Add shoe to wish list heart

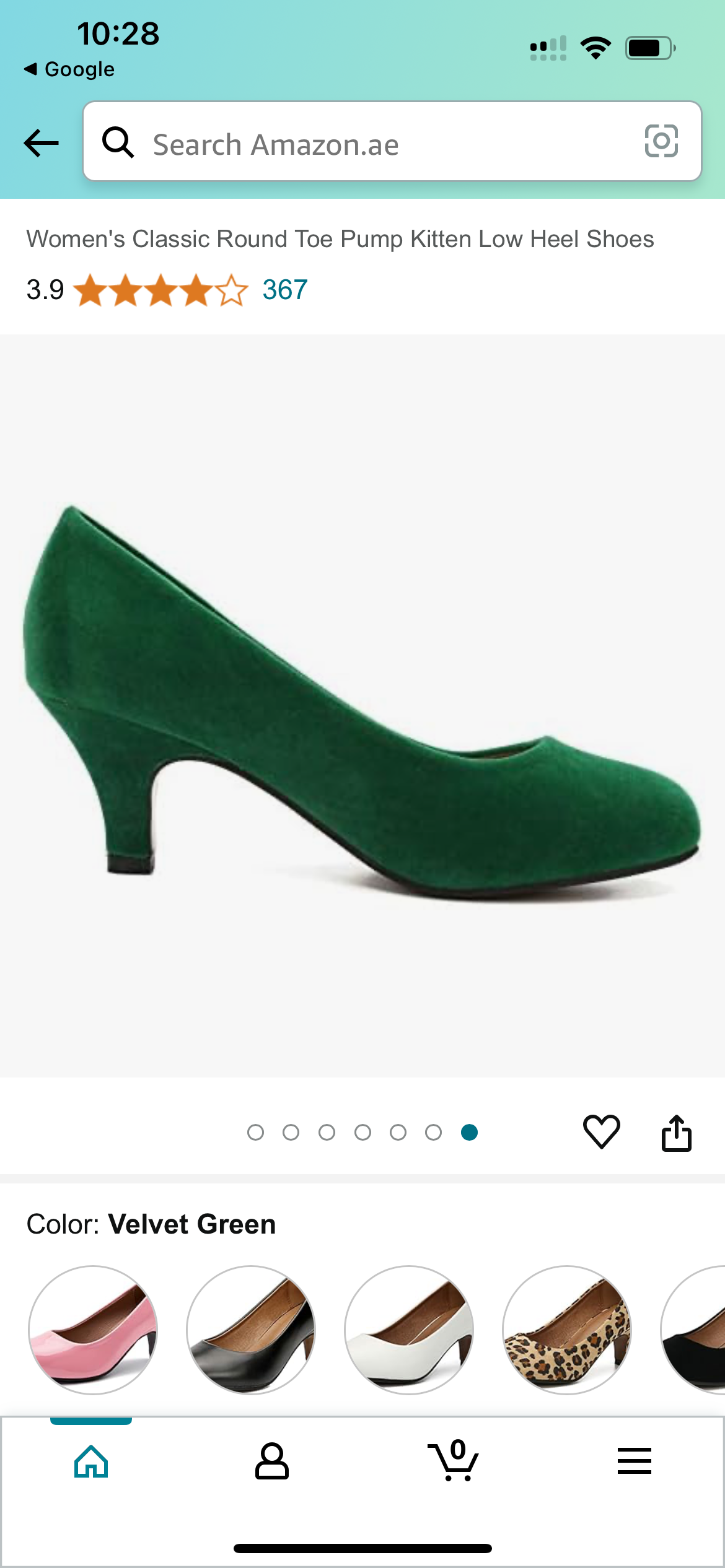click(x=601, y=1131)
